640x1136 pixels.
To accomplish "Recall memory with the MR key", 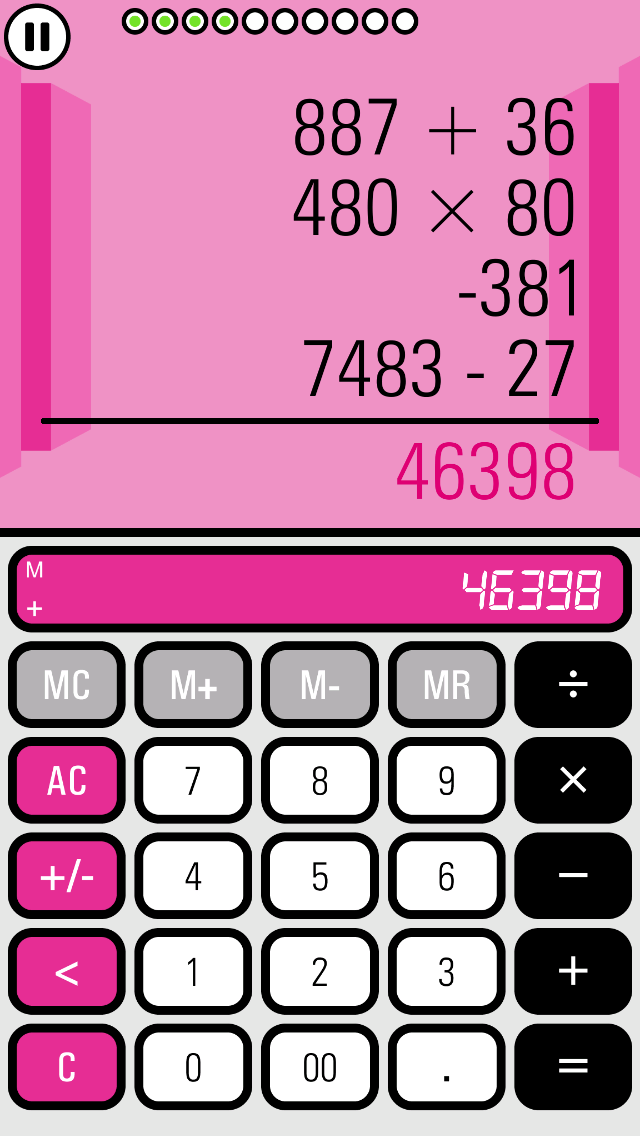I will (446, 684).
